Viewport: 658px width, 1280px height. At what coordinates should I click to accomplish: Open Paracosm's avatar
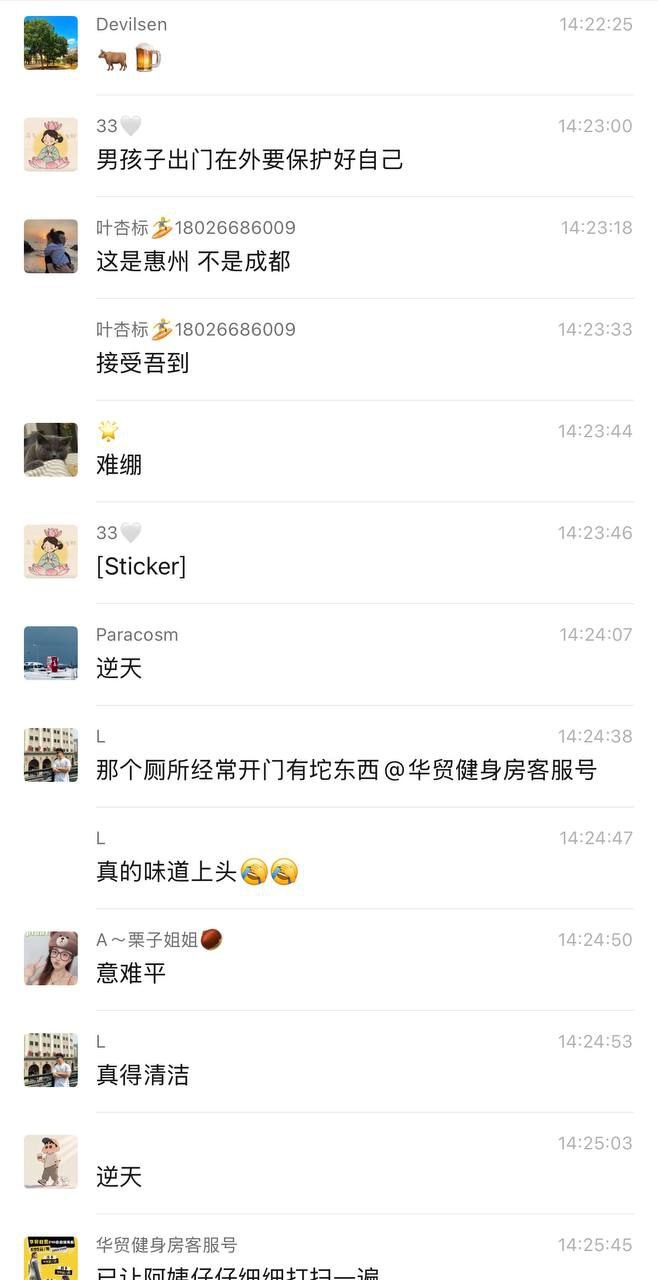click(51, 653)
